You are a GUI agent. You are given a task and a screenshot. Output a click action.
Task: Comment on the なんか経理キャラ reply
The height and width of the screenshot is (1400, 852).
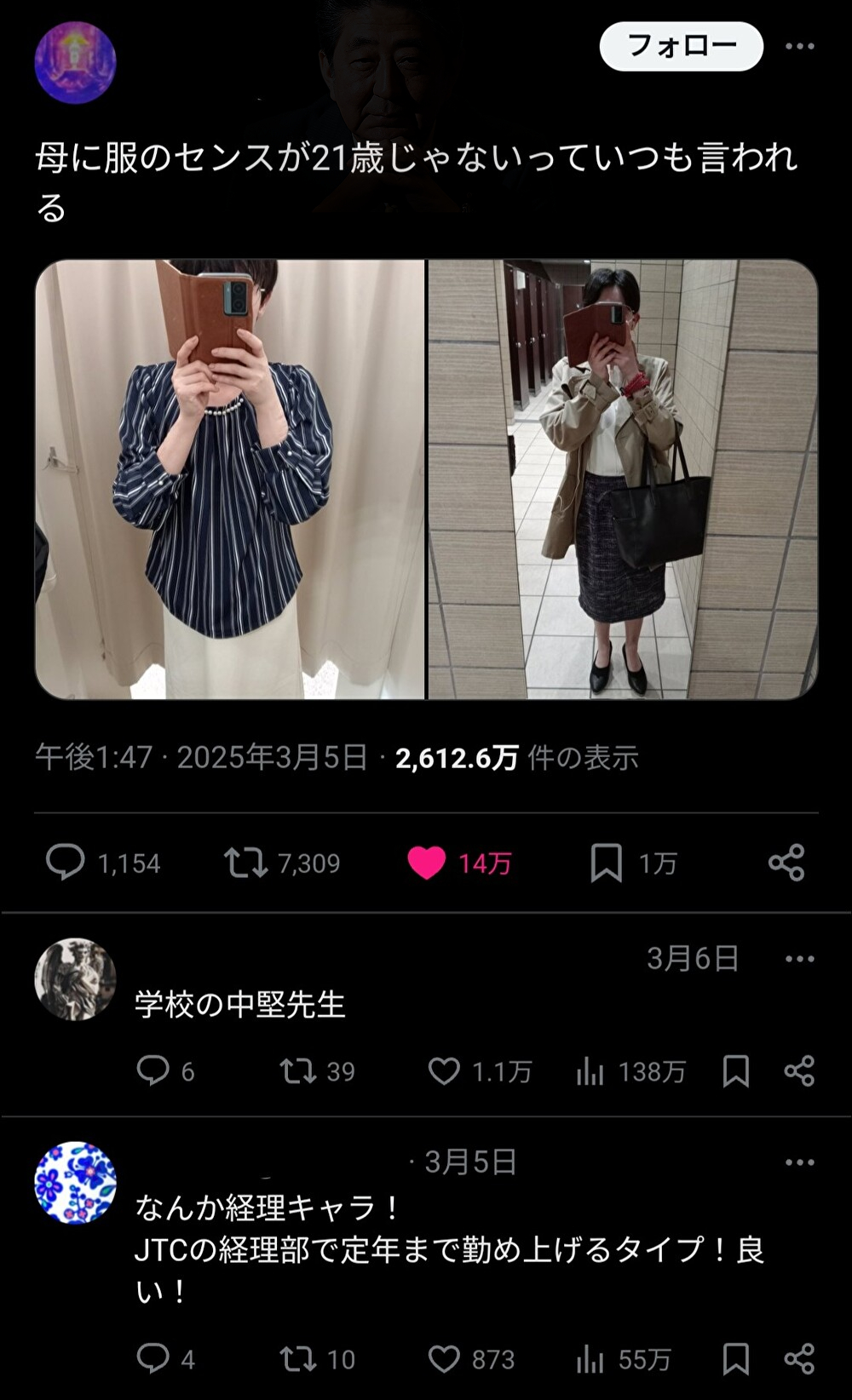tap(153, 1359)
